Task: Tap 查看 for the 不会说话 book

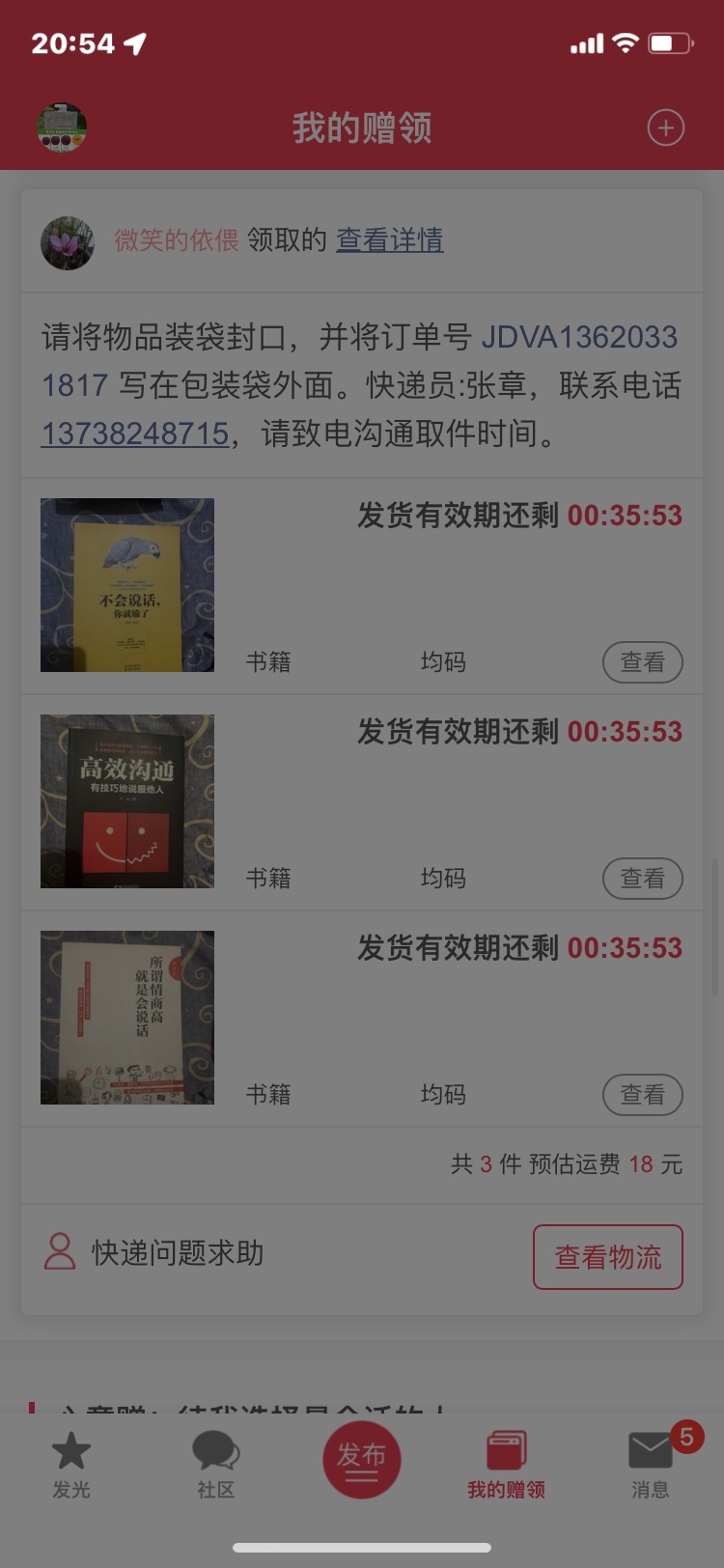Action: click(x=642, y=662)
